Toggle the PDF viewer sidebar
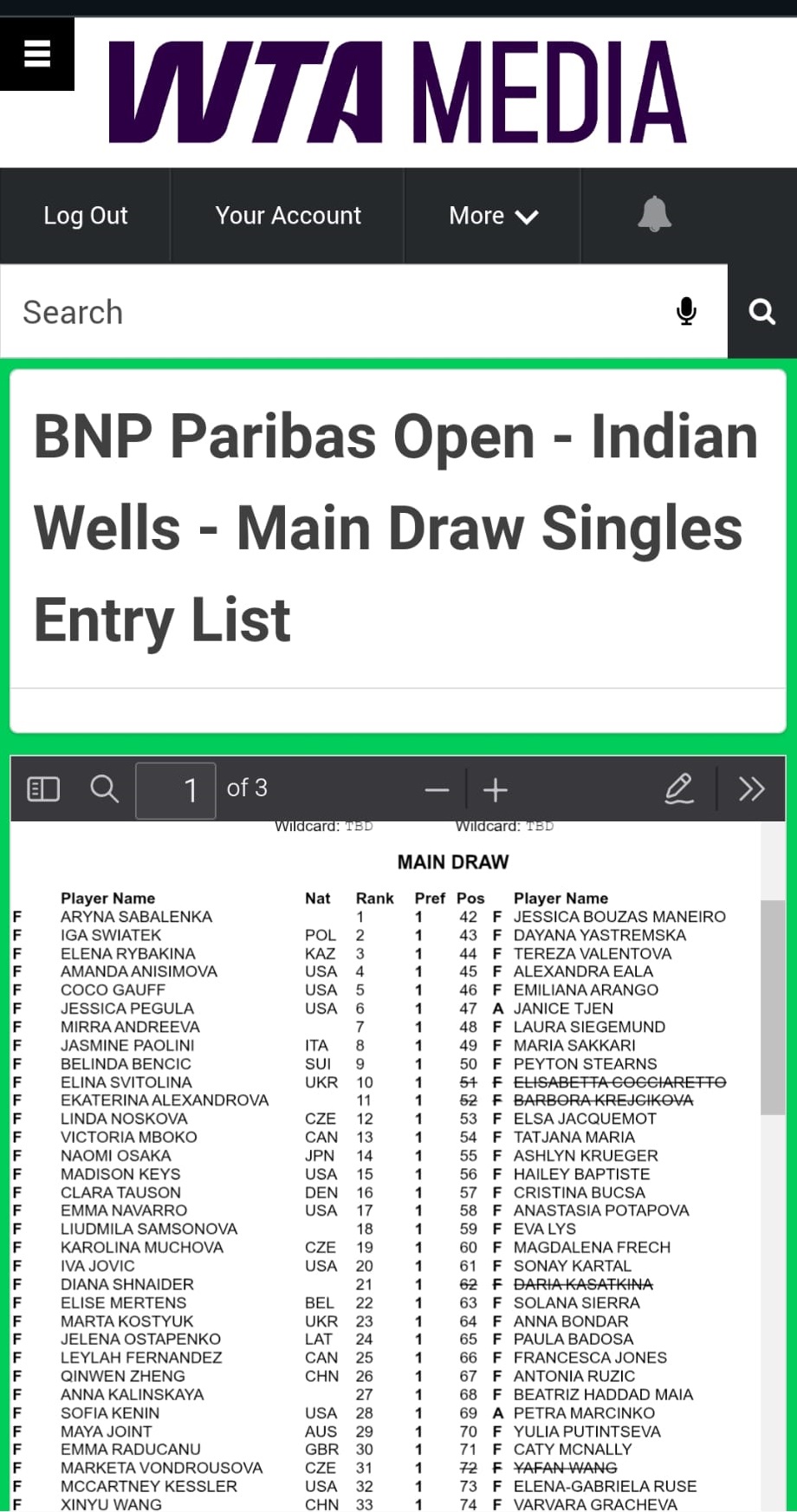Viewport: 797px width, 1512px height. [x=43, y=789]
